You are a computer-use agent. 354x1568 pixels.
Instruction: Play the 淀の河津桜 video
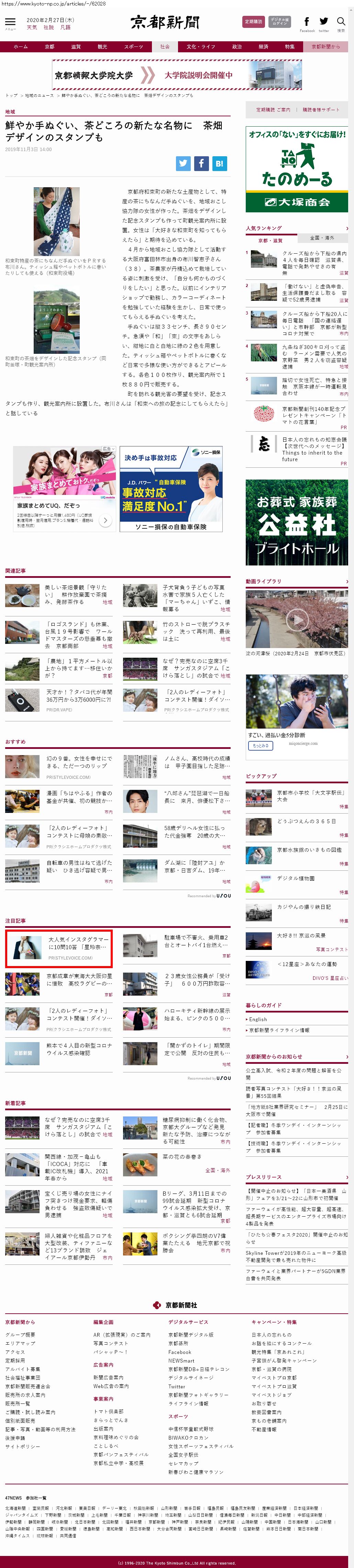coord(297,619)
